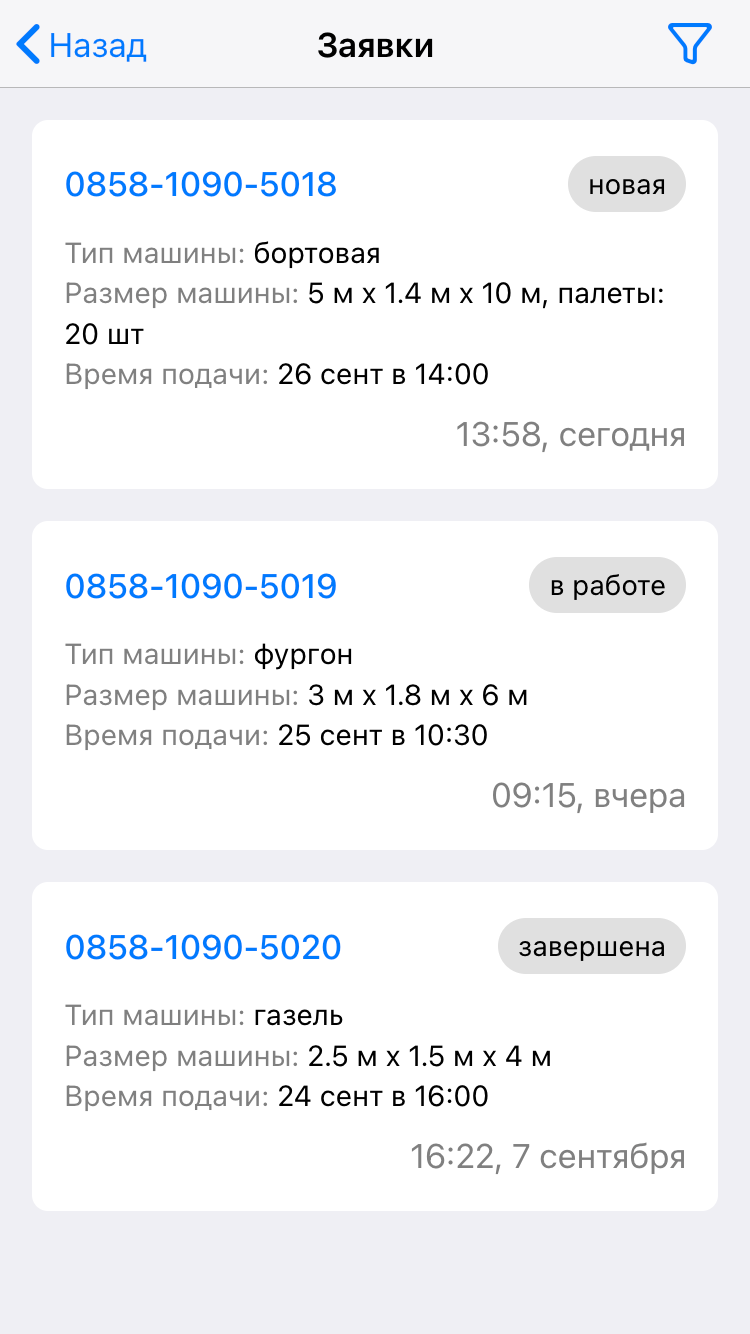Open request 0858-1090-5020
Image resolution: width=750 pixels, height=1334 pixels.
(203, 947)
